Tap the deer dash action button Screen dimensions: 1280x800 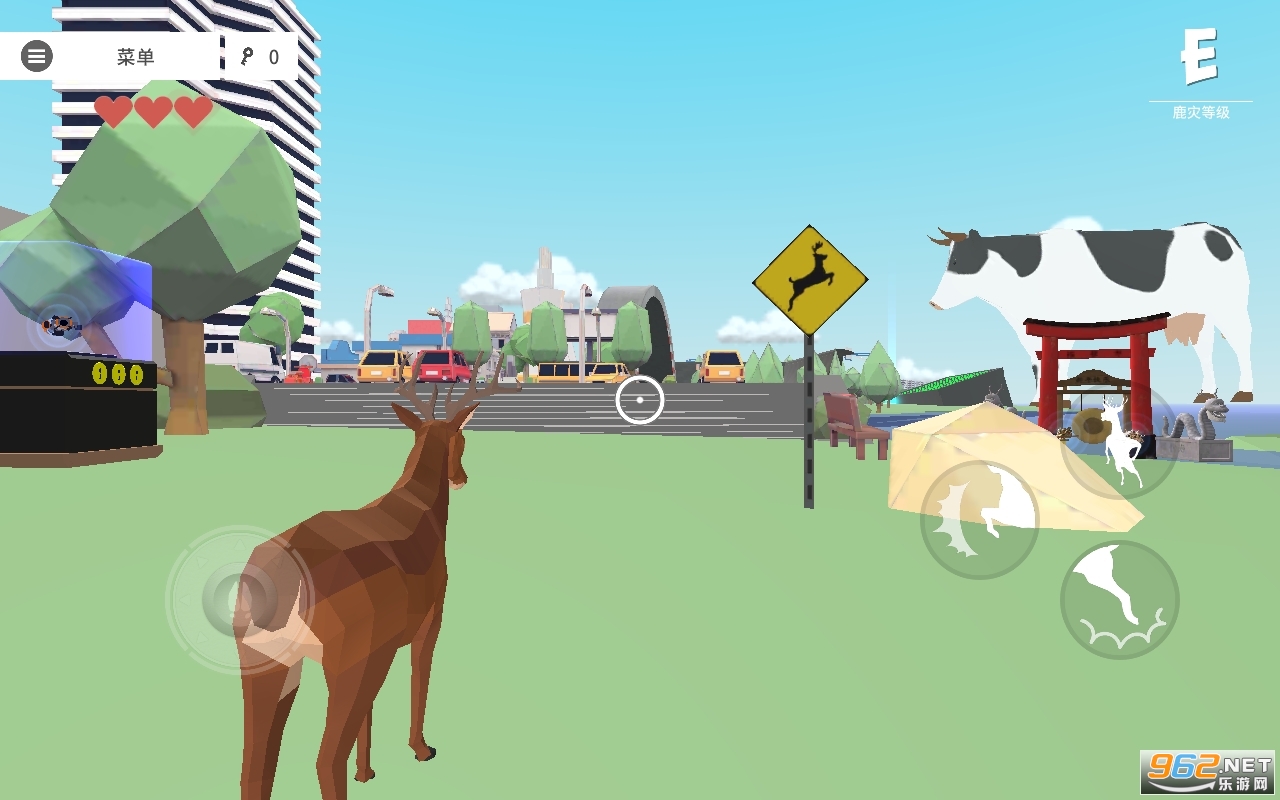coord(979,519)
